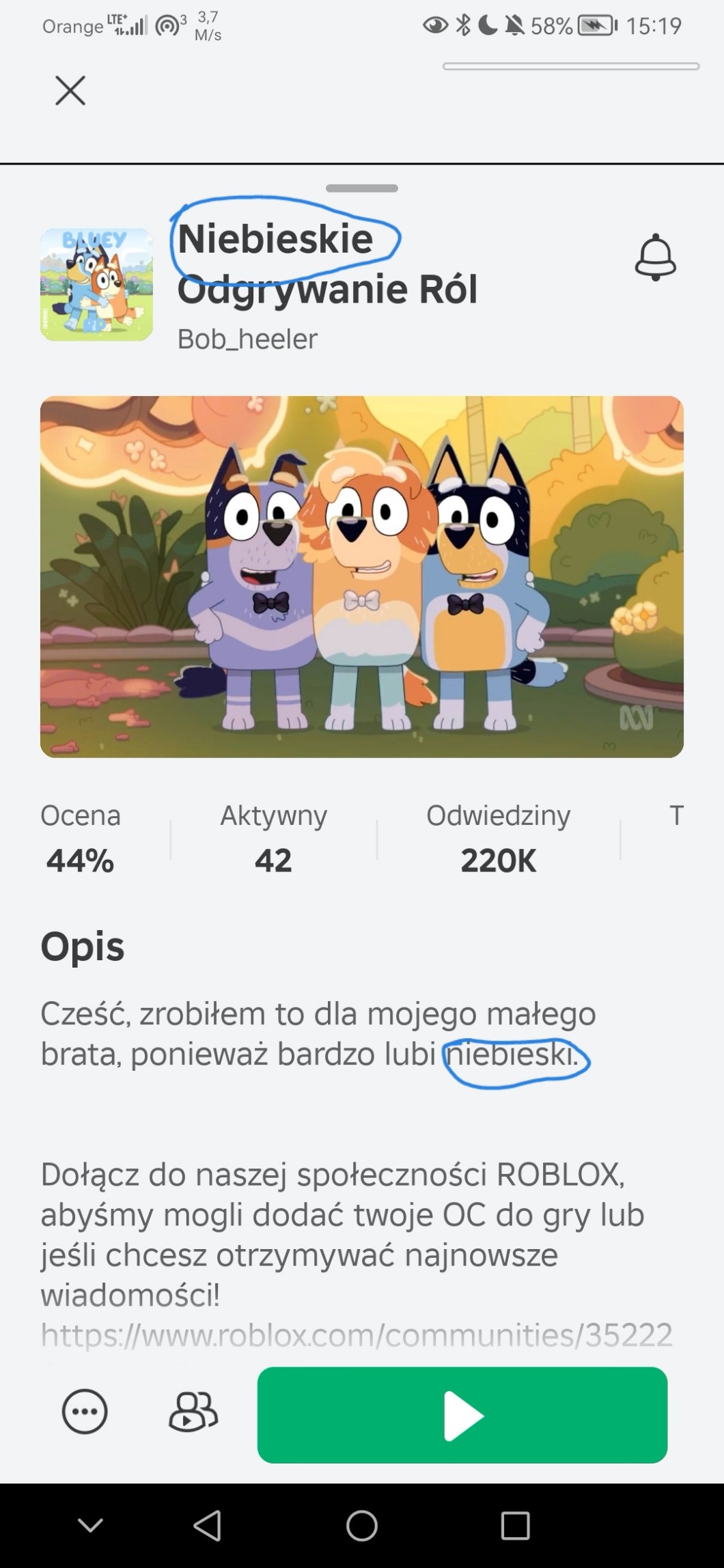This screenshot has width=724, height=1568.
Task: Tap the green play button
Action: point(462,1415)
